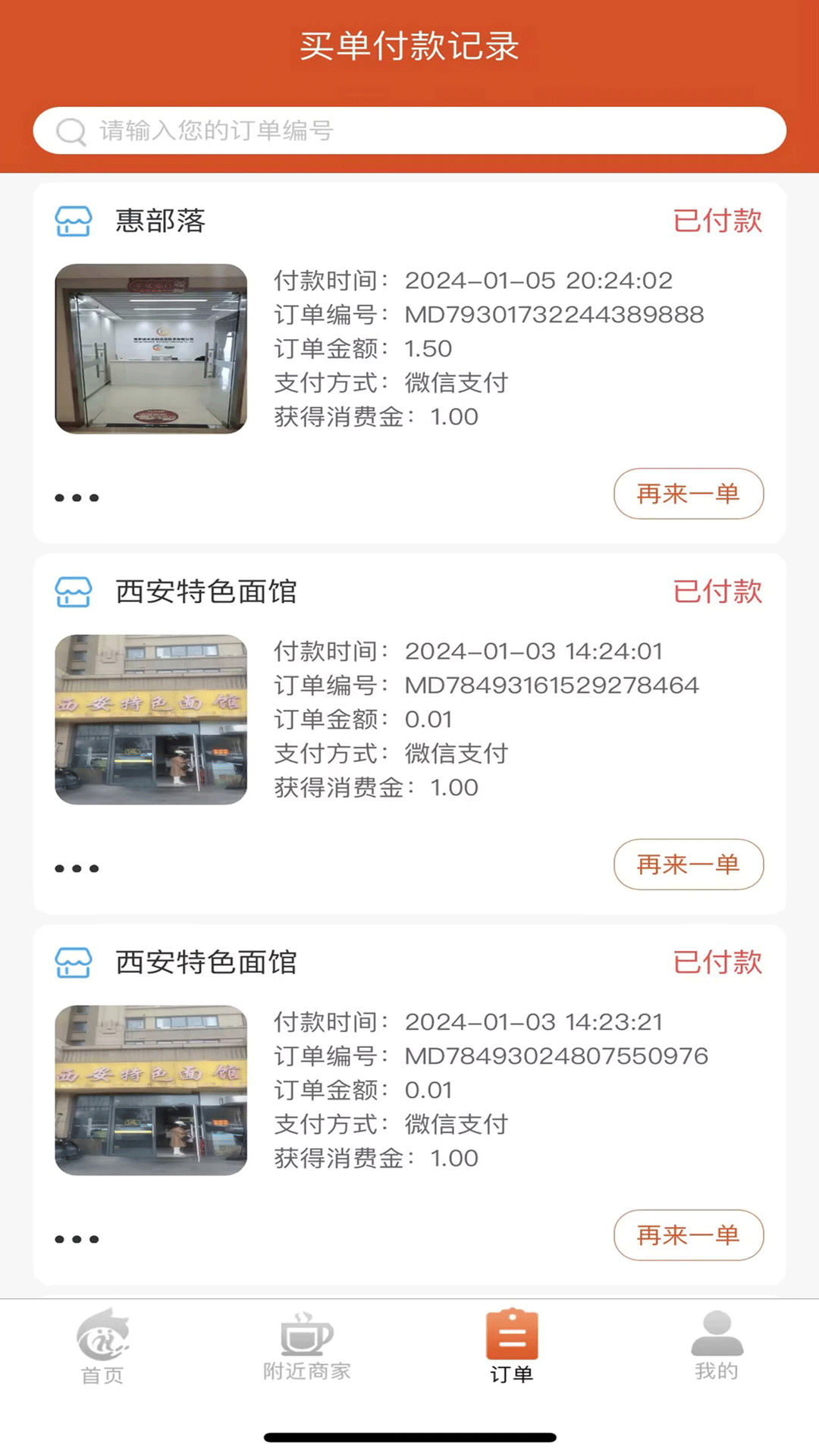Click the magnifier icon in search bar
Image resolution: width=819 pixels, height=1456 pixels.
coord(71,130)
